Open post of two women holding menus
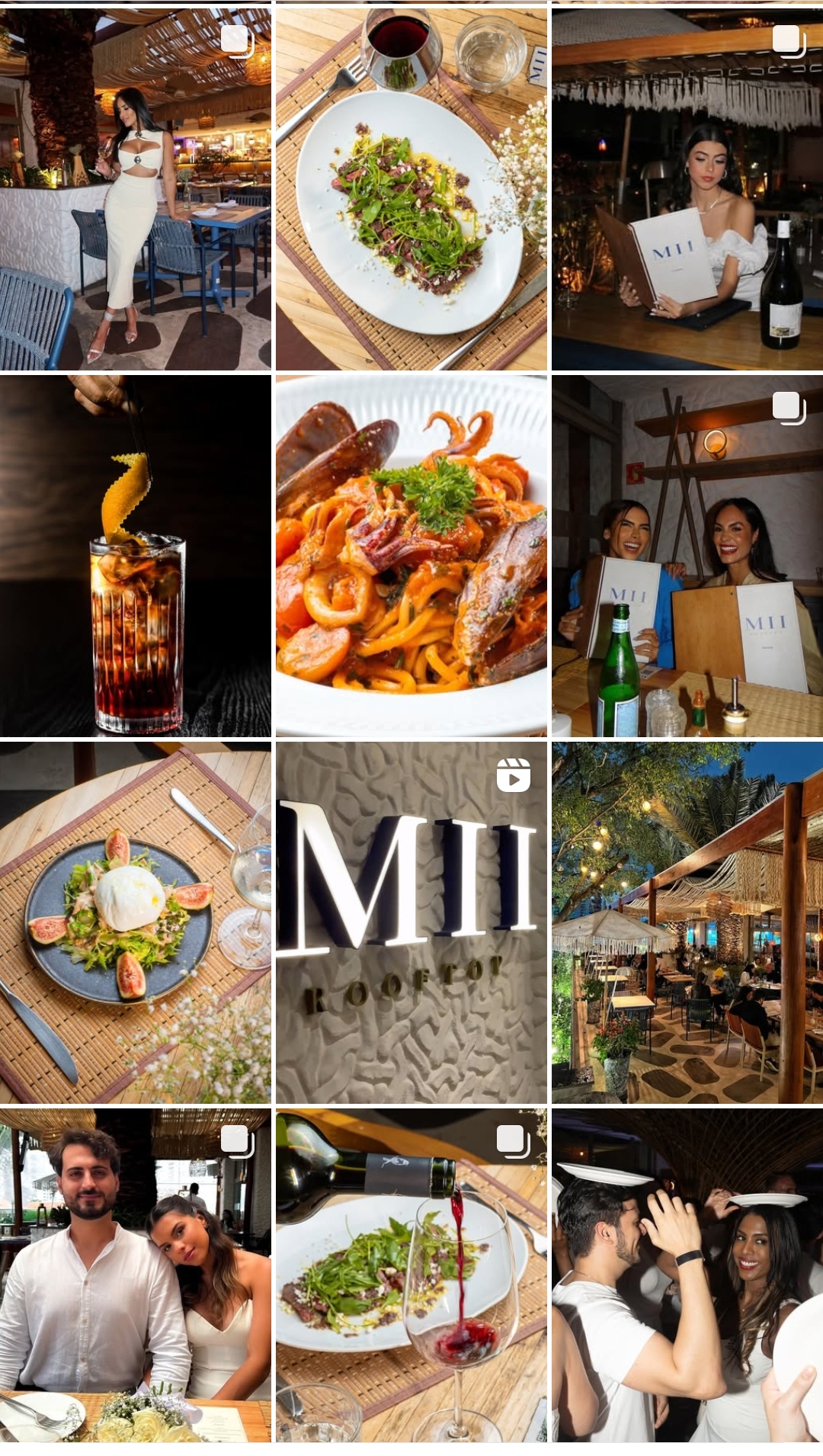The image size is (823, 1456). pos(687,555)
